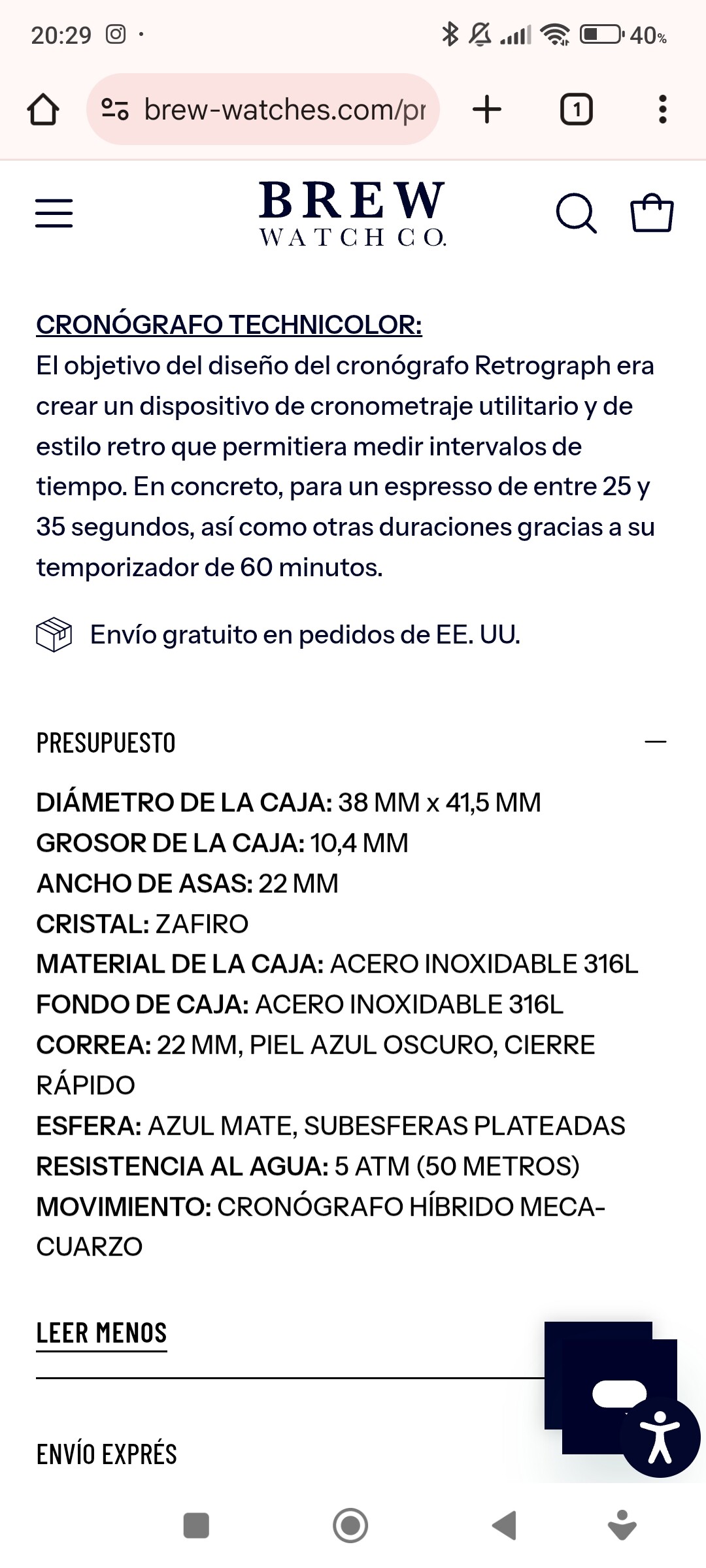Open the site search
Viewport: 706px width, 1568px height.
pyautogui.click(x=575, y=213)
